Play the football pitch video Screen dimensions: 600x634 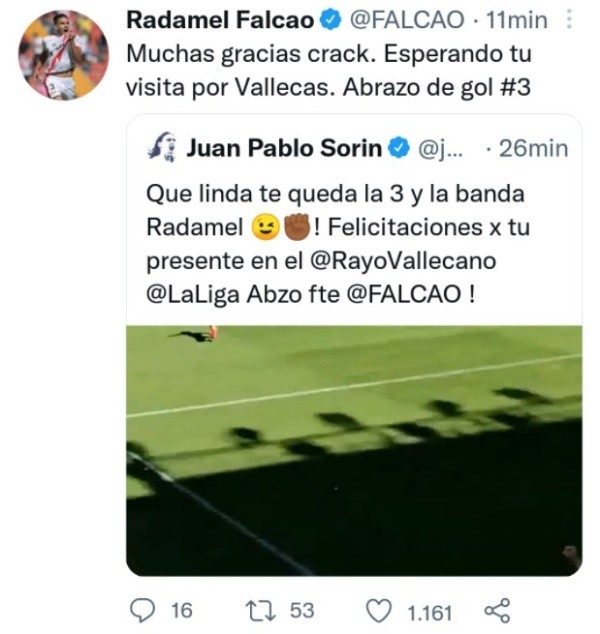(x=354, y=450)
